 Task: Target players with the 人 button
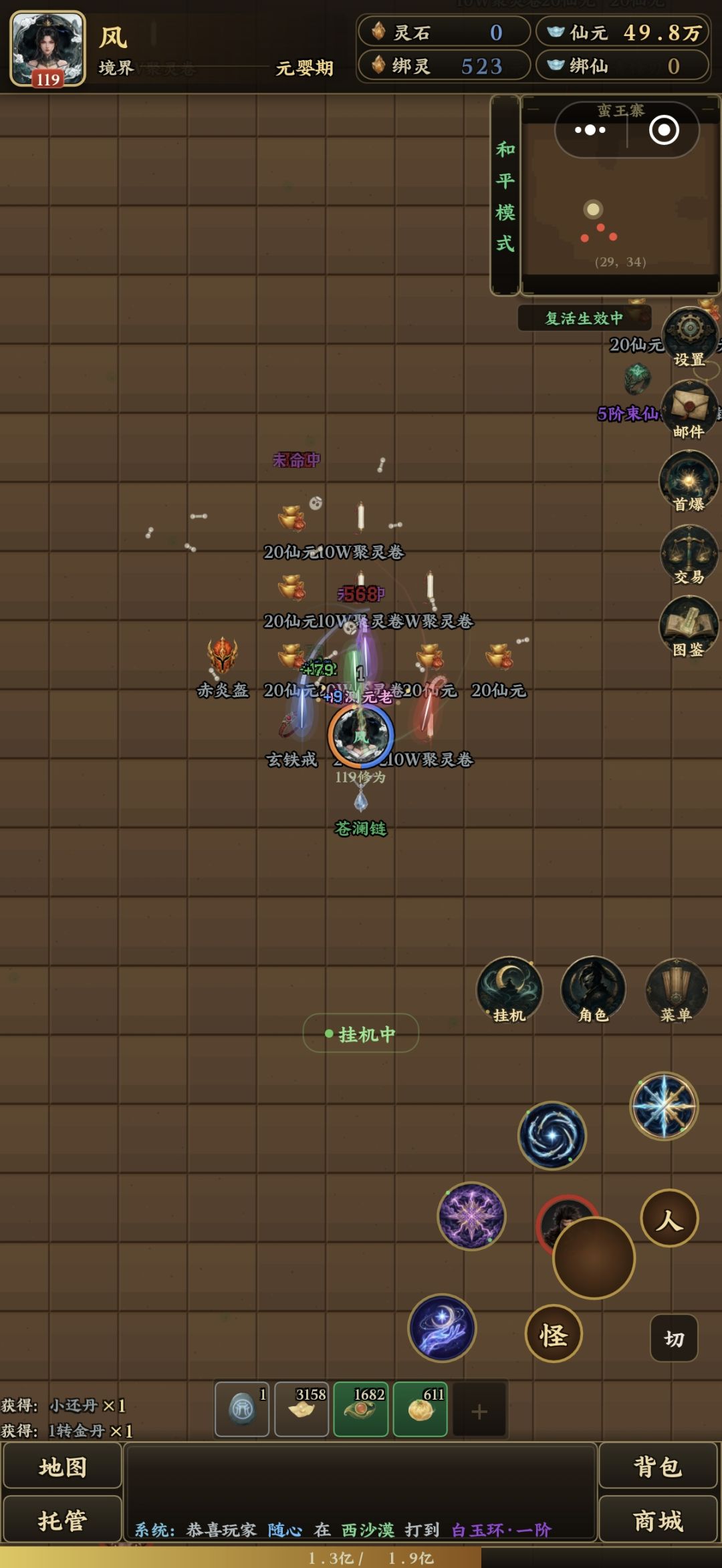[x=669, y=1218]
